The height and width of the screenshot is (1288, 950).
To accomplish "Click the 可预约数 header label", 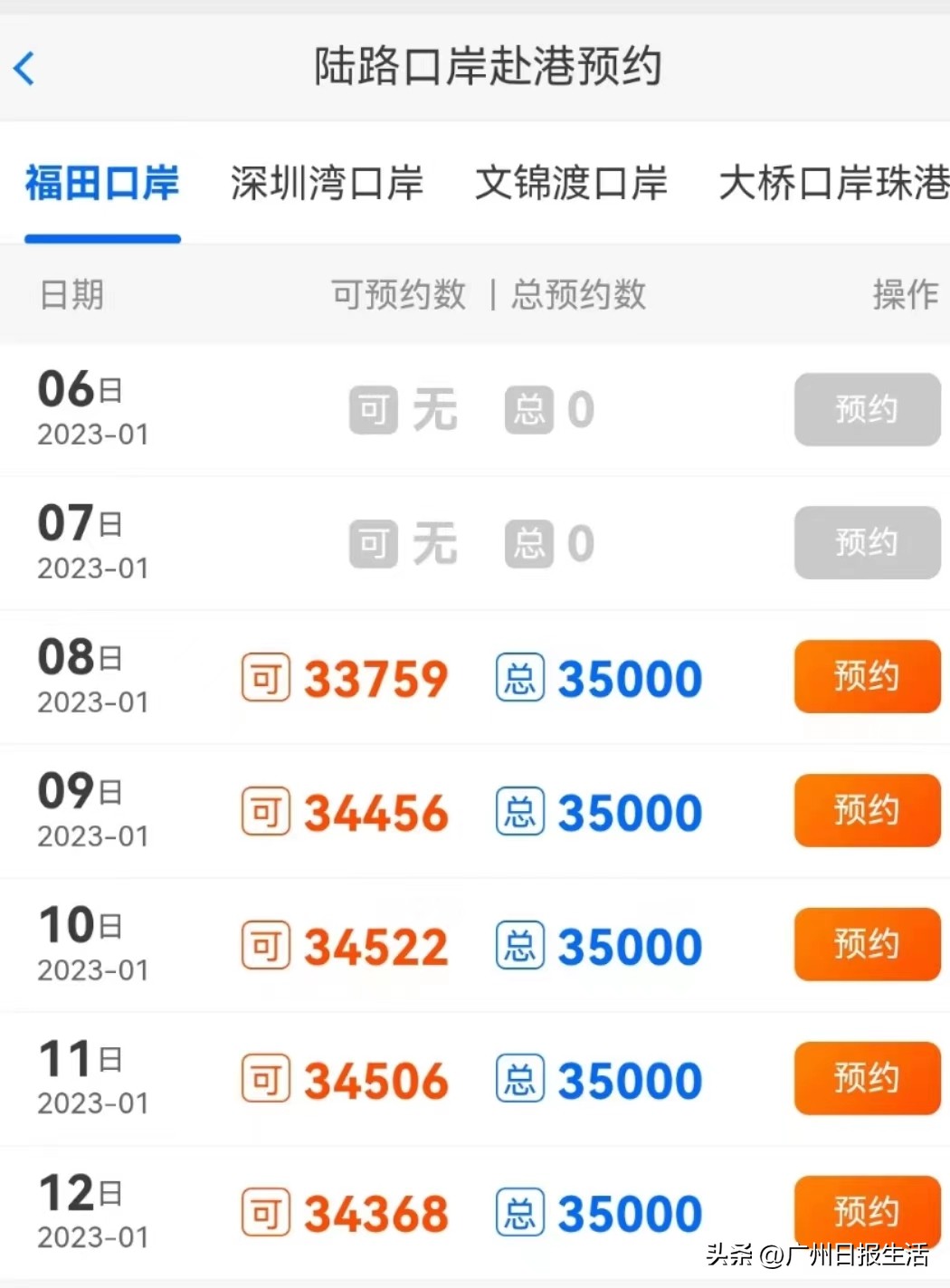I will click(396, 294).
